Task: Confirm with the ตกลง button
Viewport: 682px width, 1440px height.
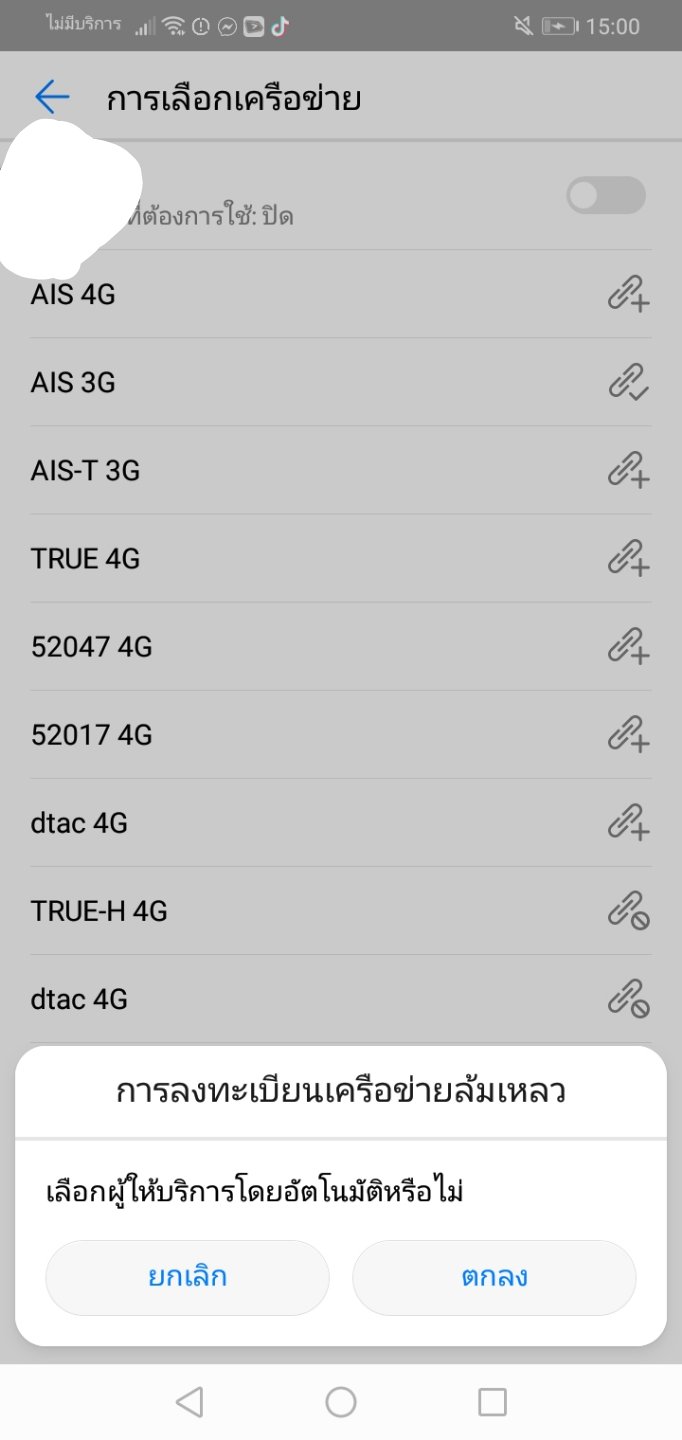Action: [494, 1277]
